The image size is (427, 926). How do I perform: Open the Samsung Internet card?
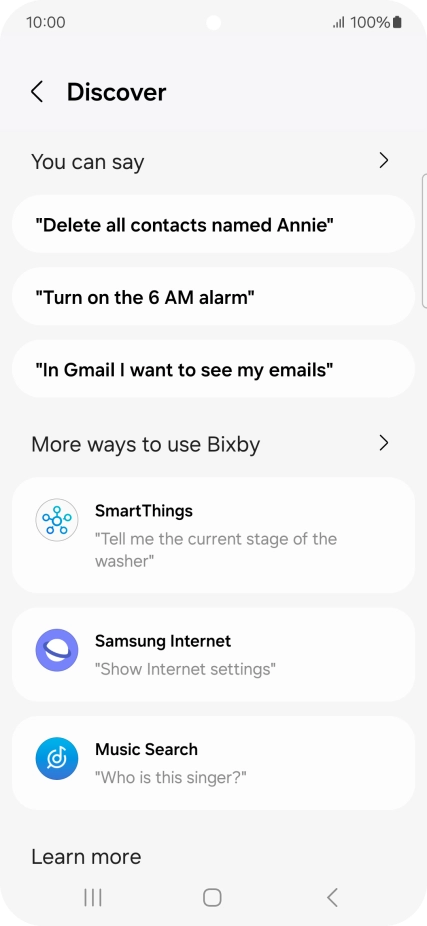tap(213, 654)
